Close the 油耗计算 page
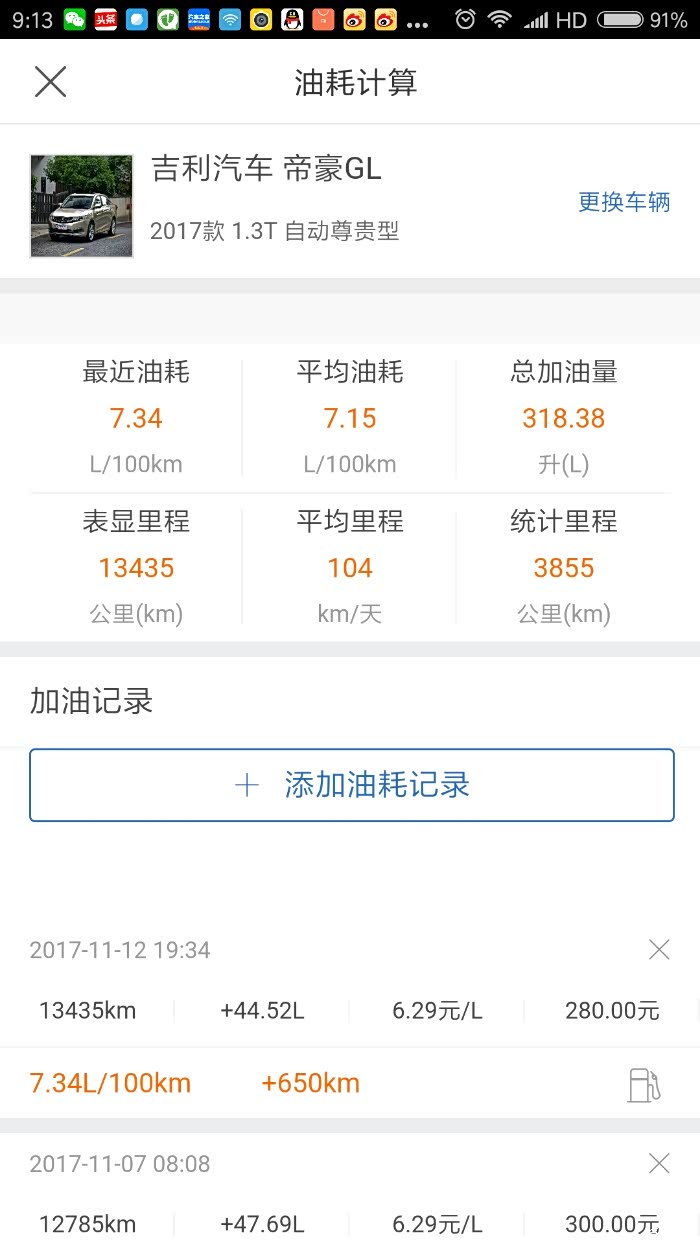Screen dimensions: 700x1244 coord(50,82)
